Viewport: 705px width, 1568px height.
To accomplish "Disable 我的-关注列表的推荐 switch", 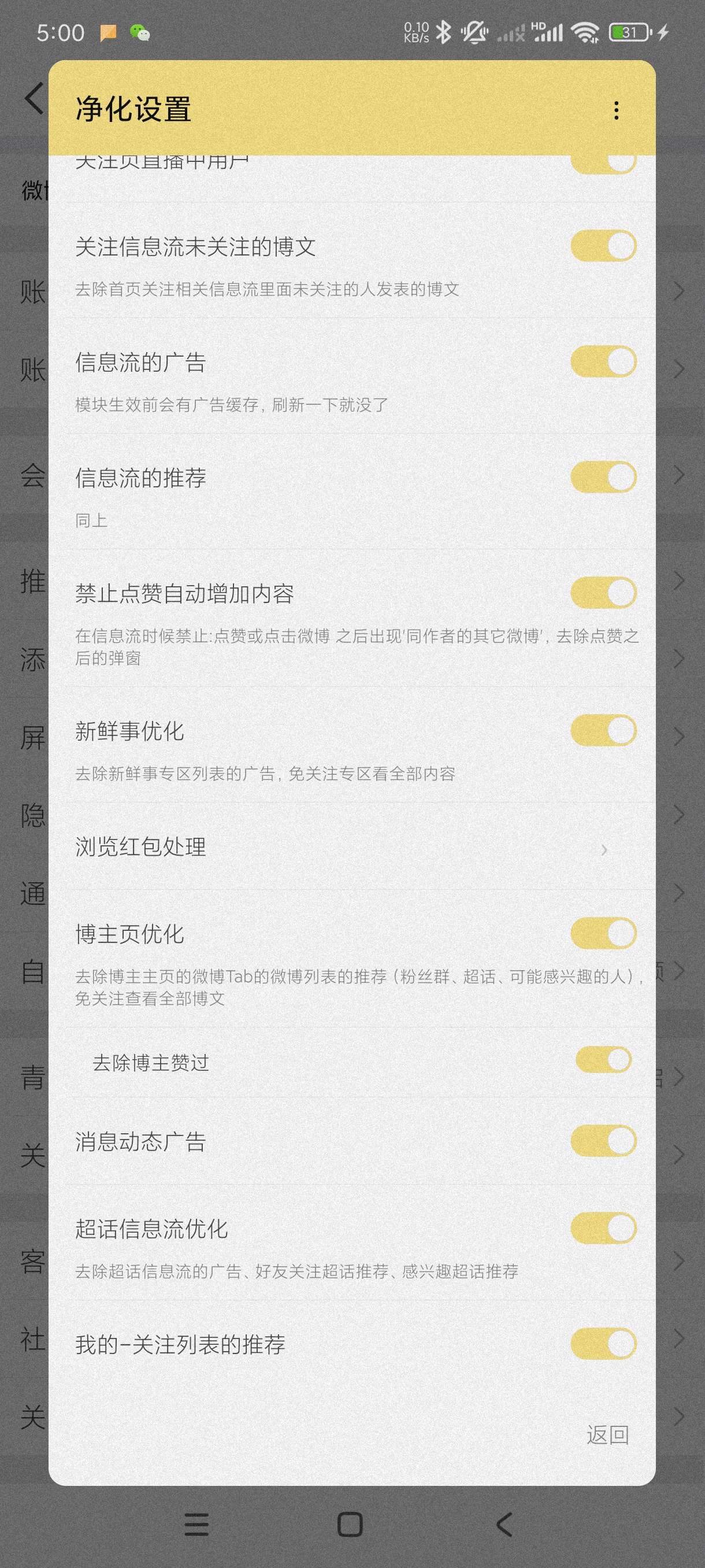I will tap(603, 1344).
